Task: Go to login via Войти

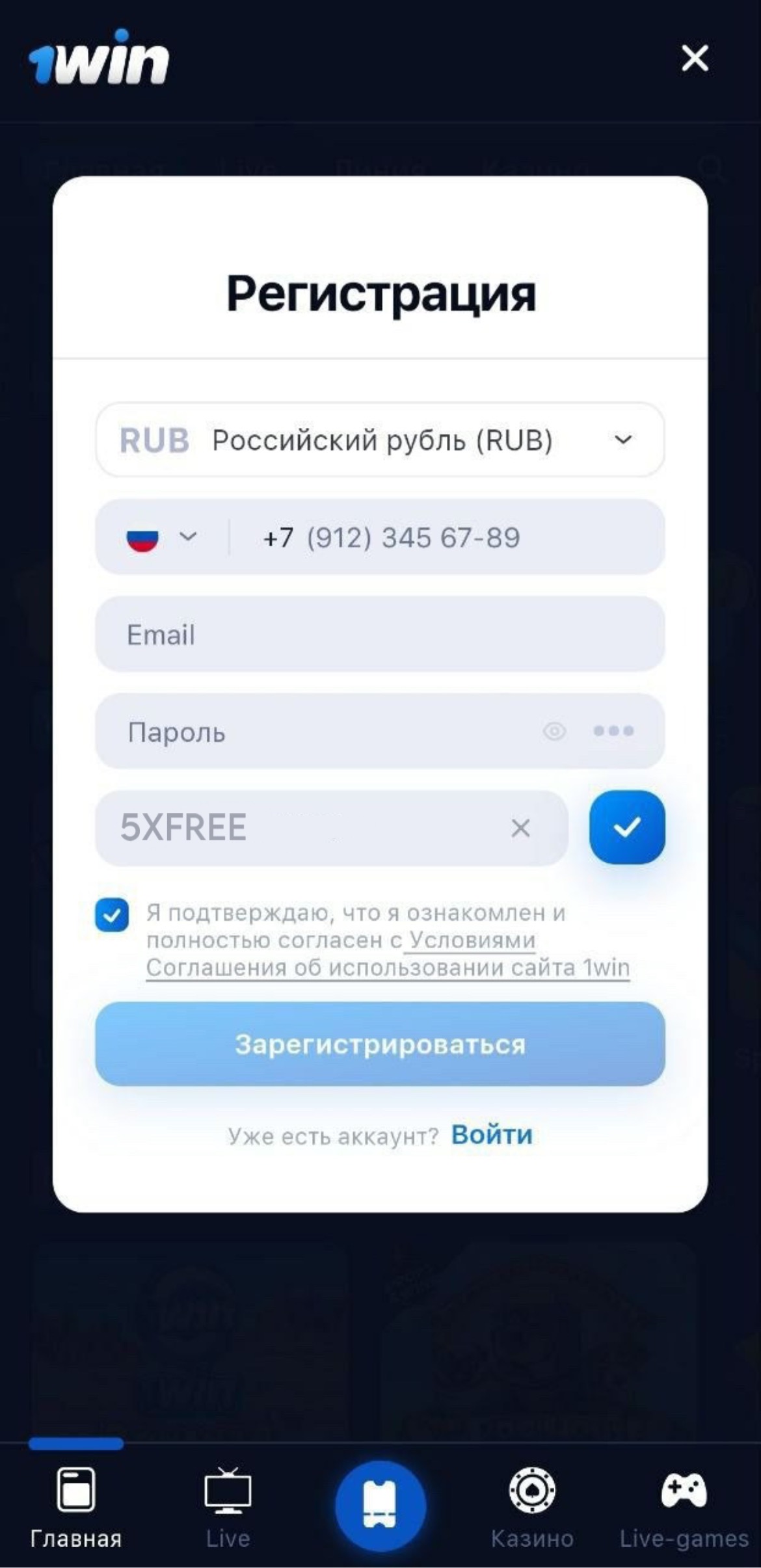Action: click(x=492, y=1135)
